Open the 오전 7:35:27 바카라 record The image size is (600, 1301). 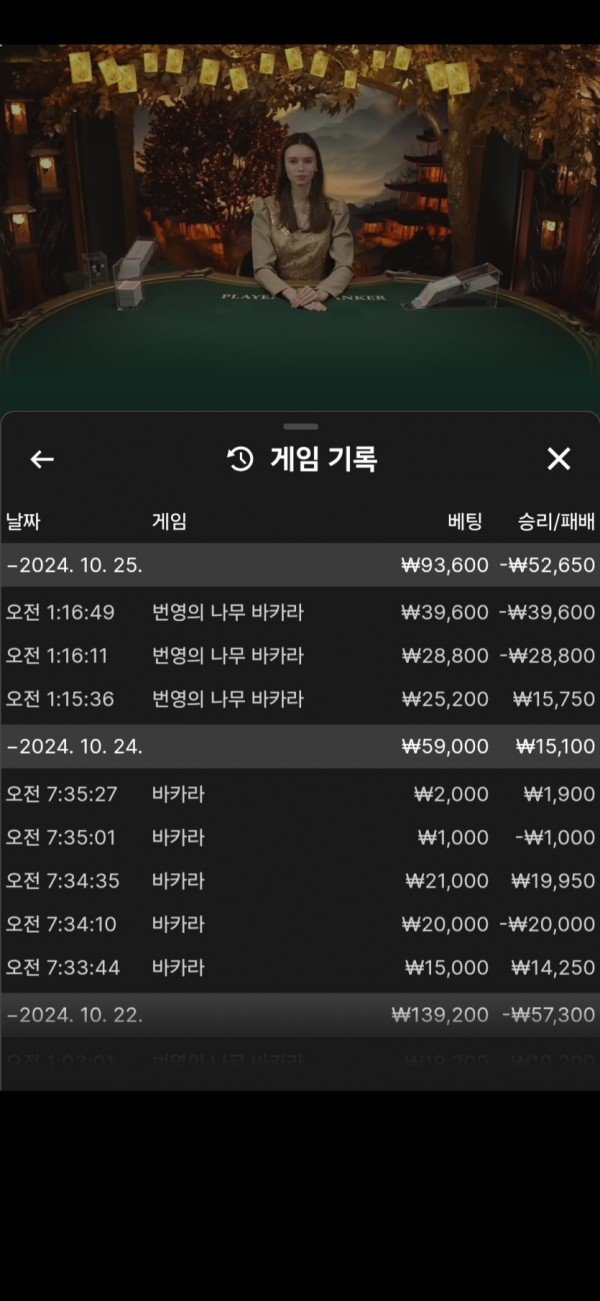[x=300, y=794]
